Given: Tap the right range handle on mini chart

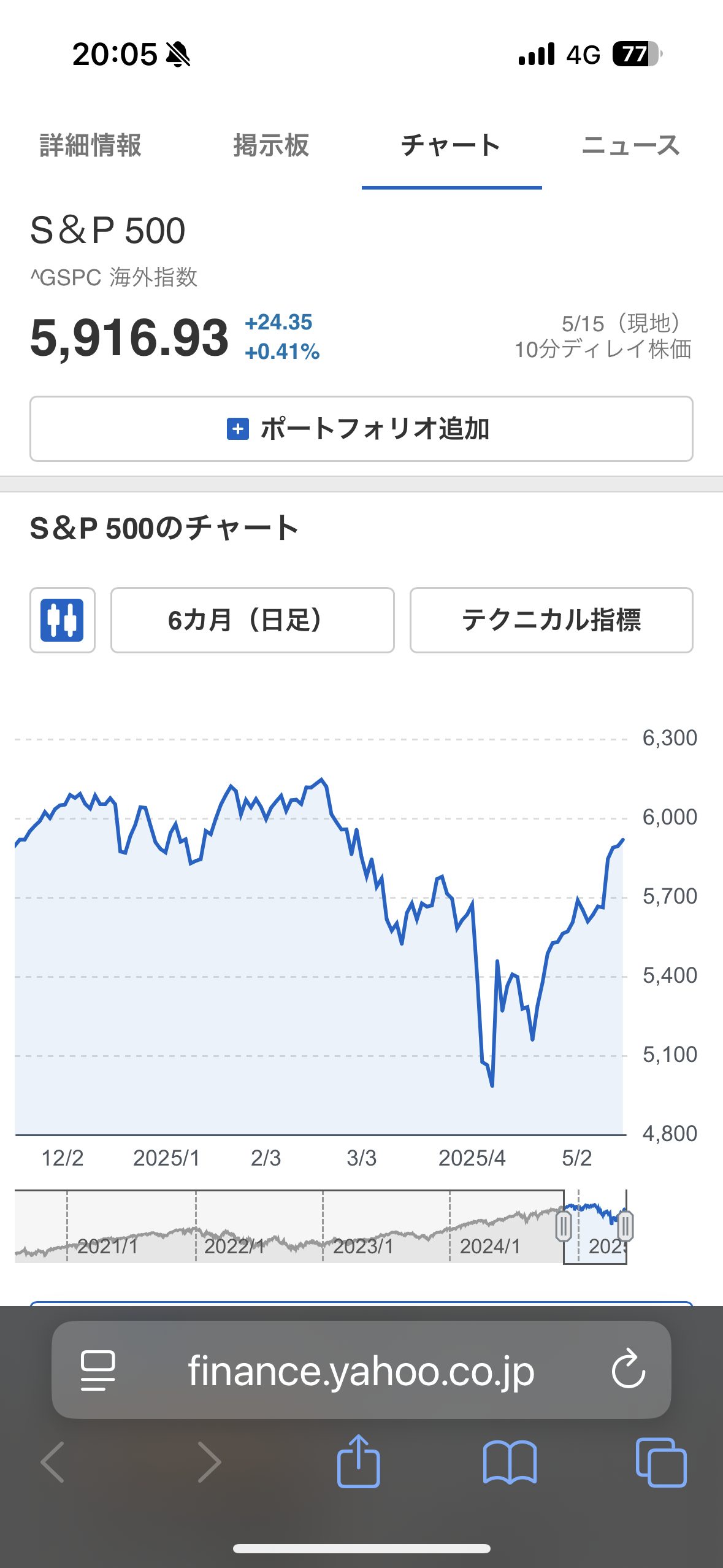Looking at the screenshot, I should tap(625, 1226).
